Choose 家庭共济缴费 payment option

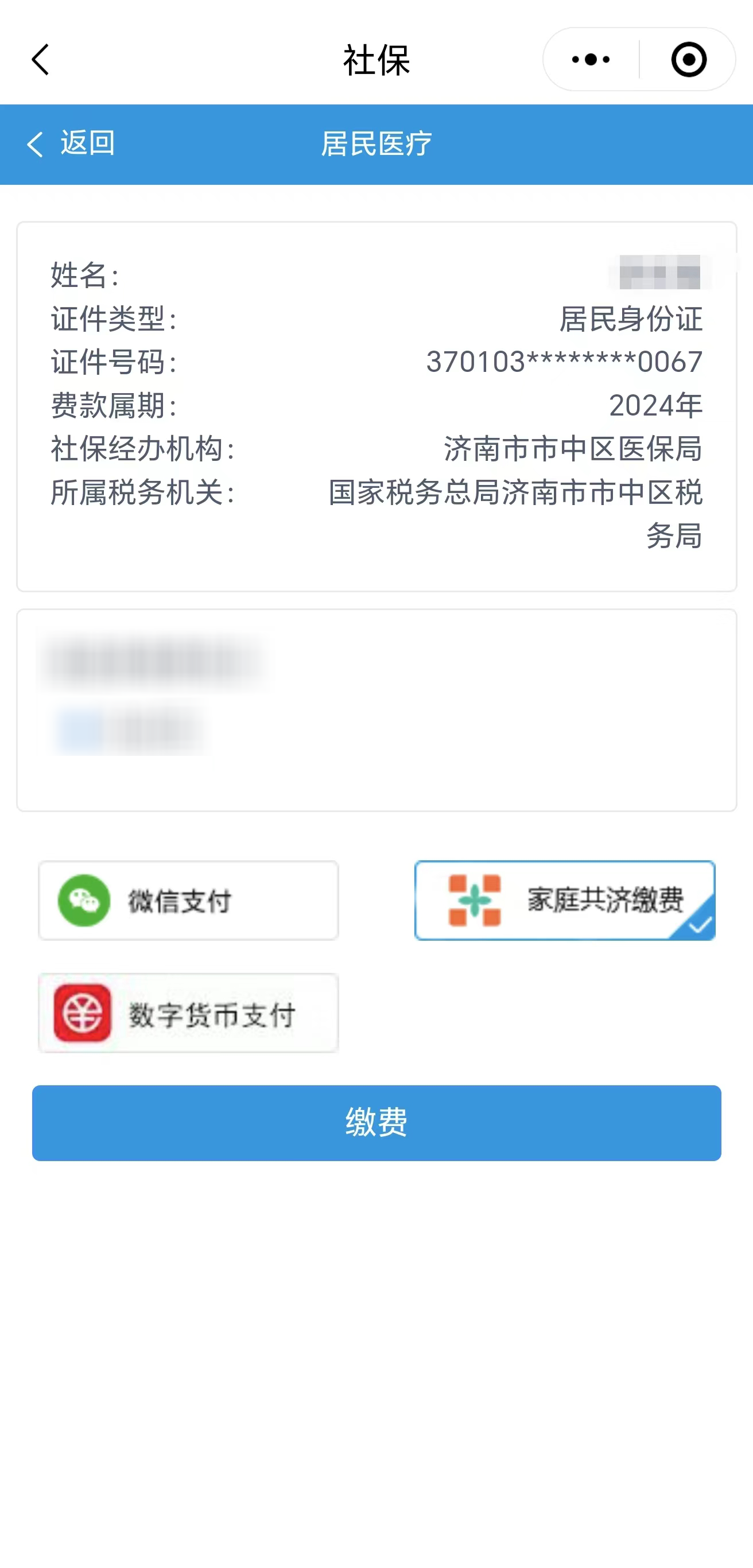pos(564,901)
